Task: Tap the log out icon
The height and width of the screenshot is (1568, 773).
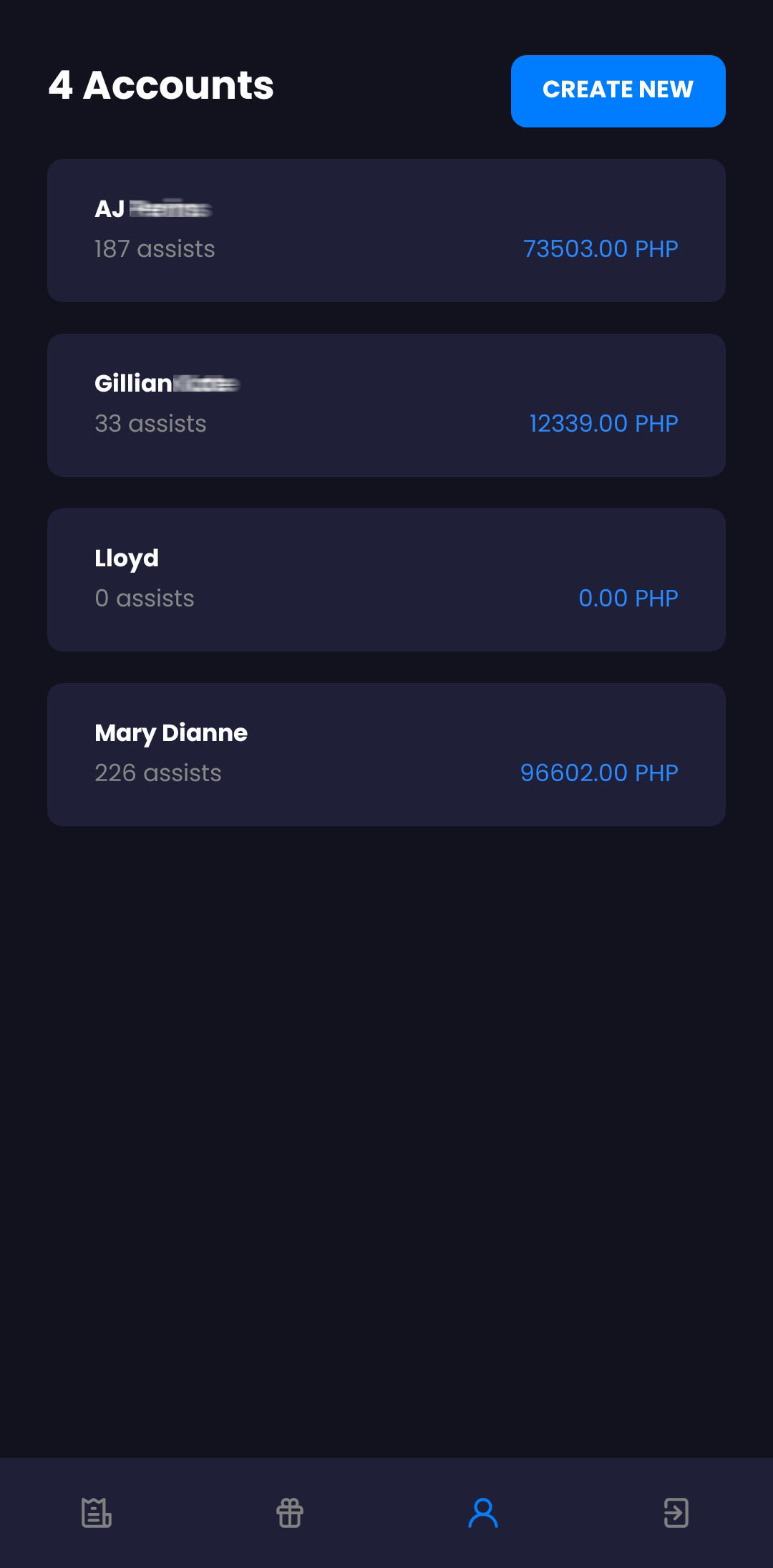Action: coord(676,1513)
